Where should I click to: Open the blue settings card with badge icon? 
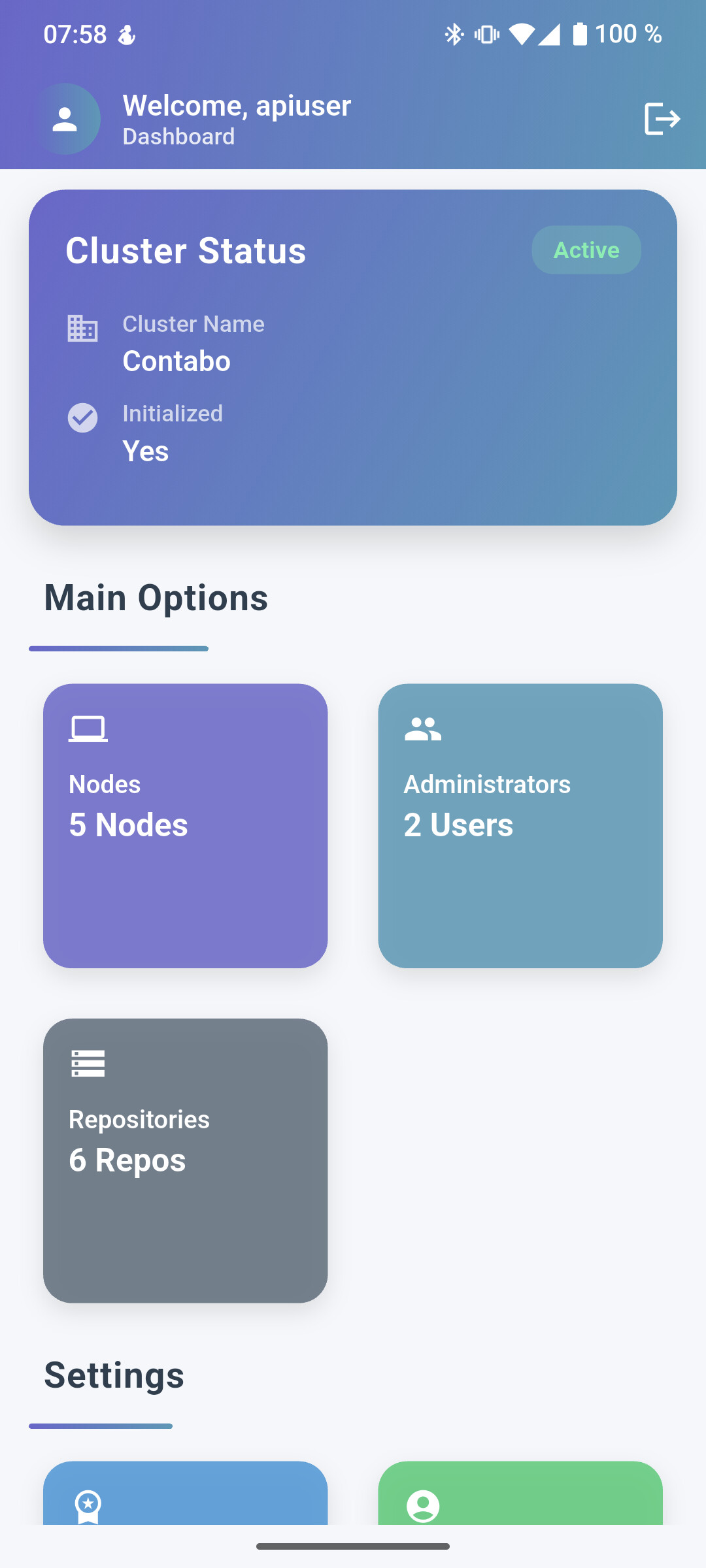click(186, 1494)
